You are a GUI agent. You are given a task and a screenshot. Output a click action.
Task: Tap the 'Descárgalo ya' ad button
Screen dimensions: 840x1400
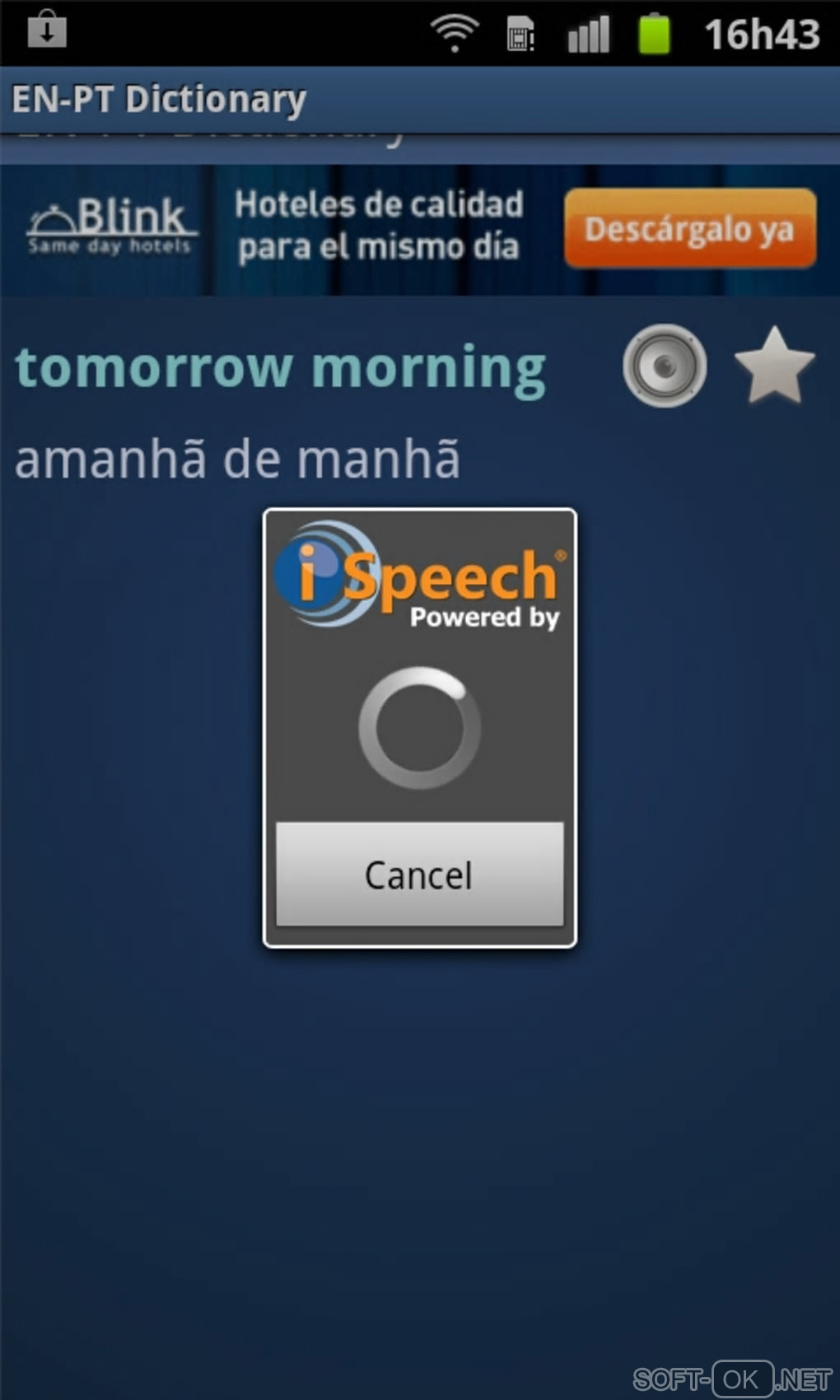point(690,229)
